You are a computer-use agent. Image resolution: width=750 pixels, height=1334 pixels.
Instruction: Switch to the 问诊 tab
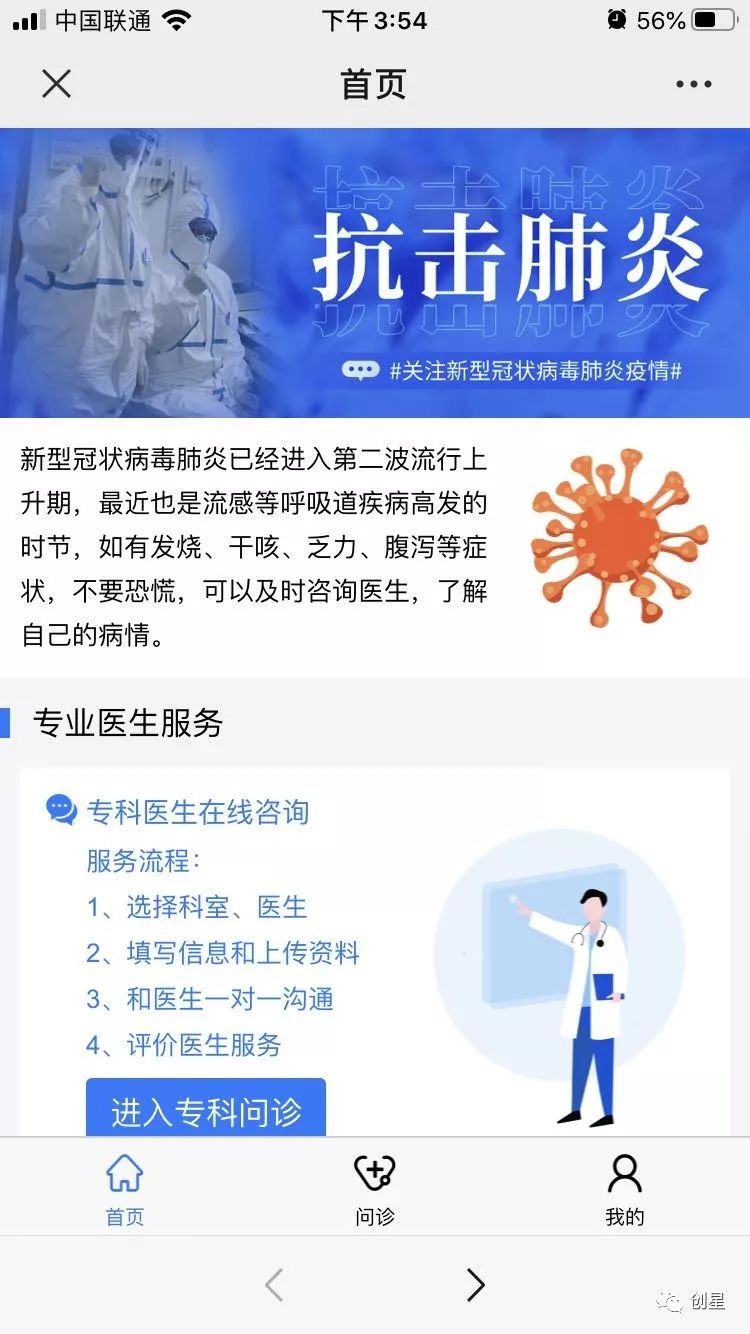click(x=375, y=1188)
